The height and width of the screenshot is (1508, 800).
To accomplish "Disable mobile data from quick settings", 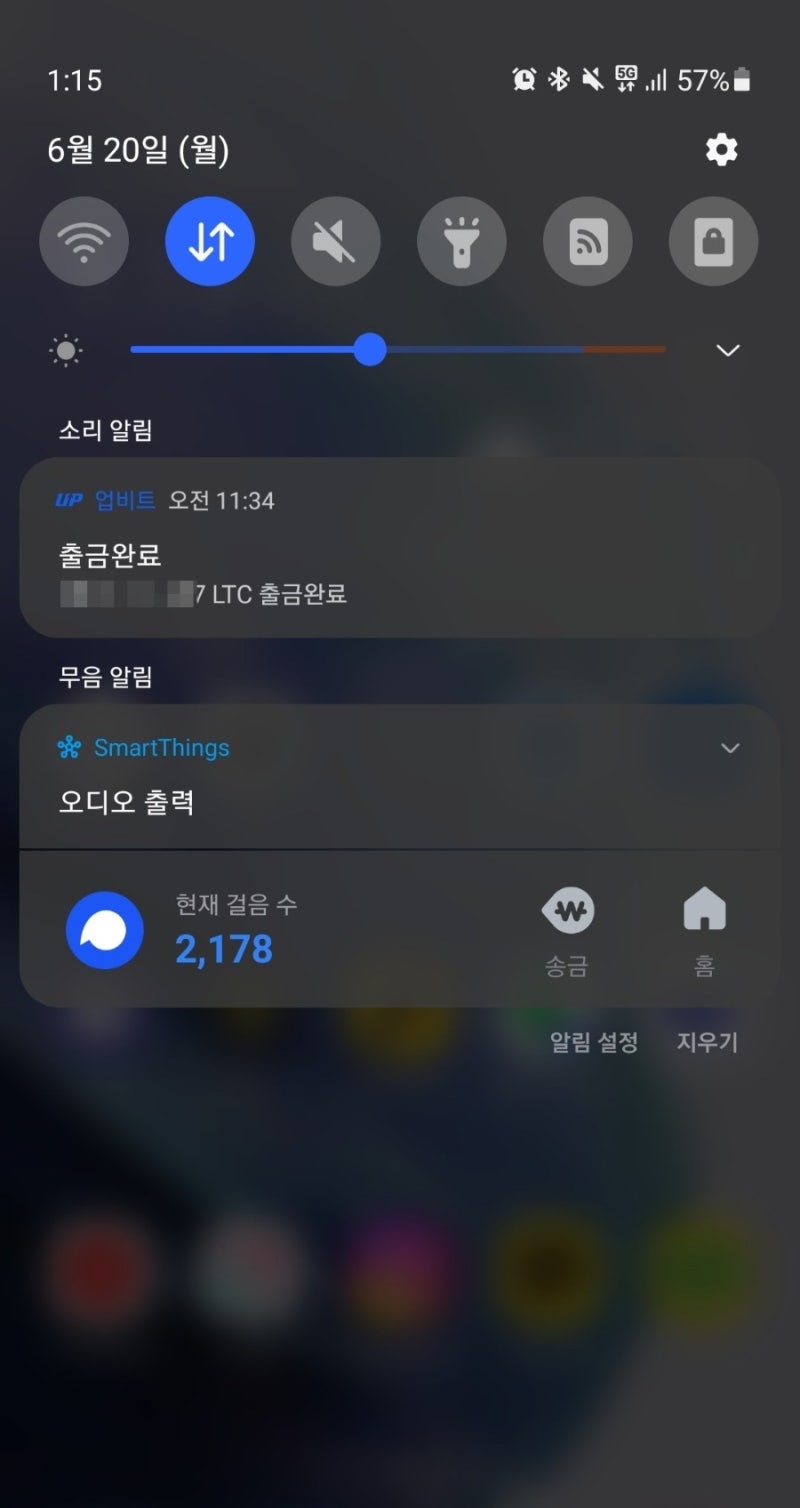I will pos(210,241).
